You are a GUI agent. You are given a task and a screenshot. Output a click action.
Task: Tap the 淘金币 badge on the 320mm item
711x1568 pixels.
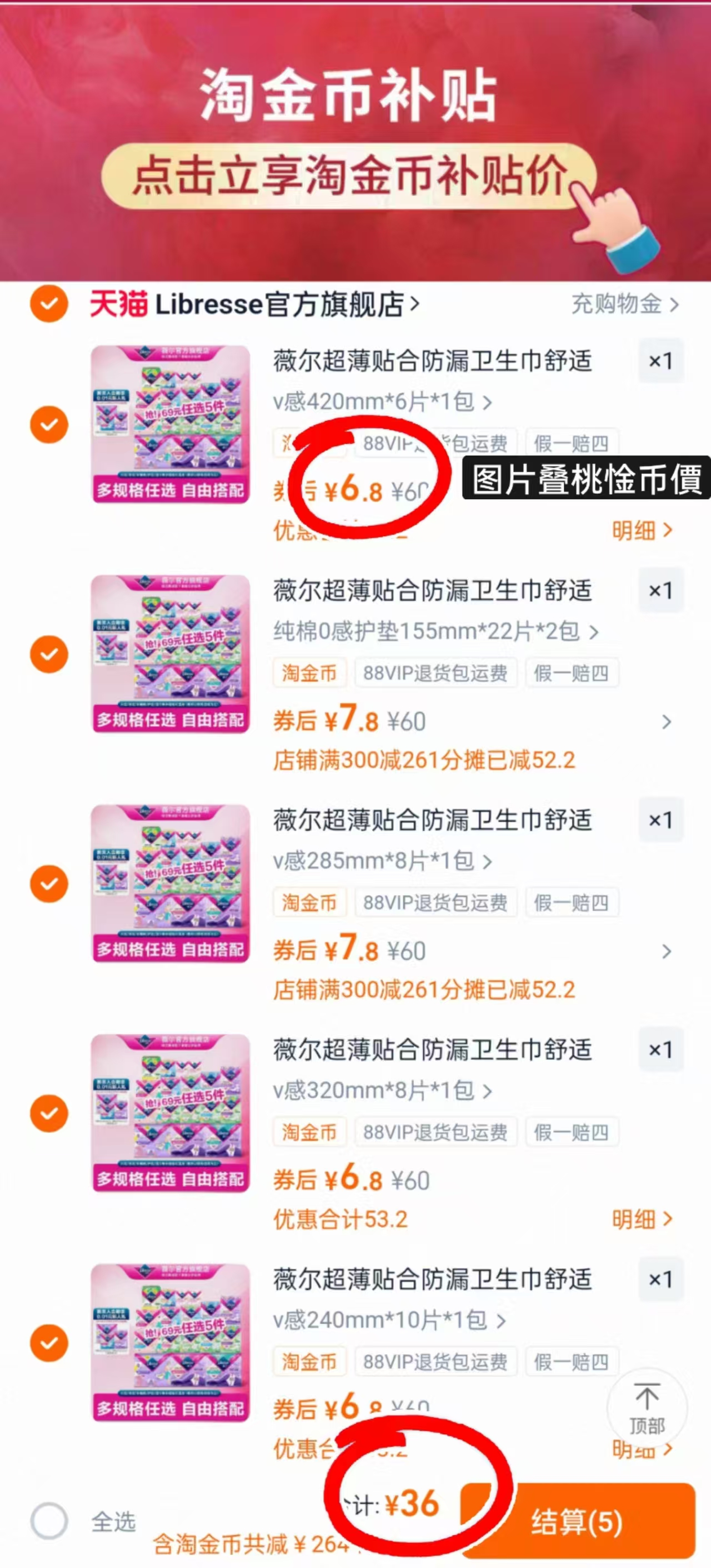point(310,1132)
